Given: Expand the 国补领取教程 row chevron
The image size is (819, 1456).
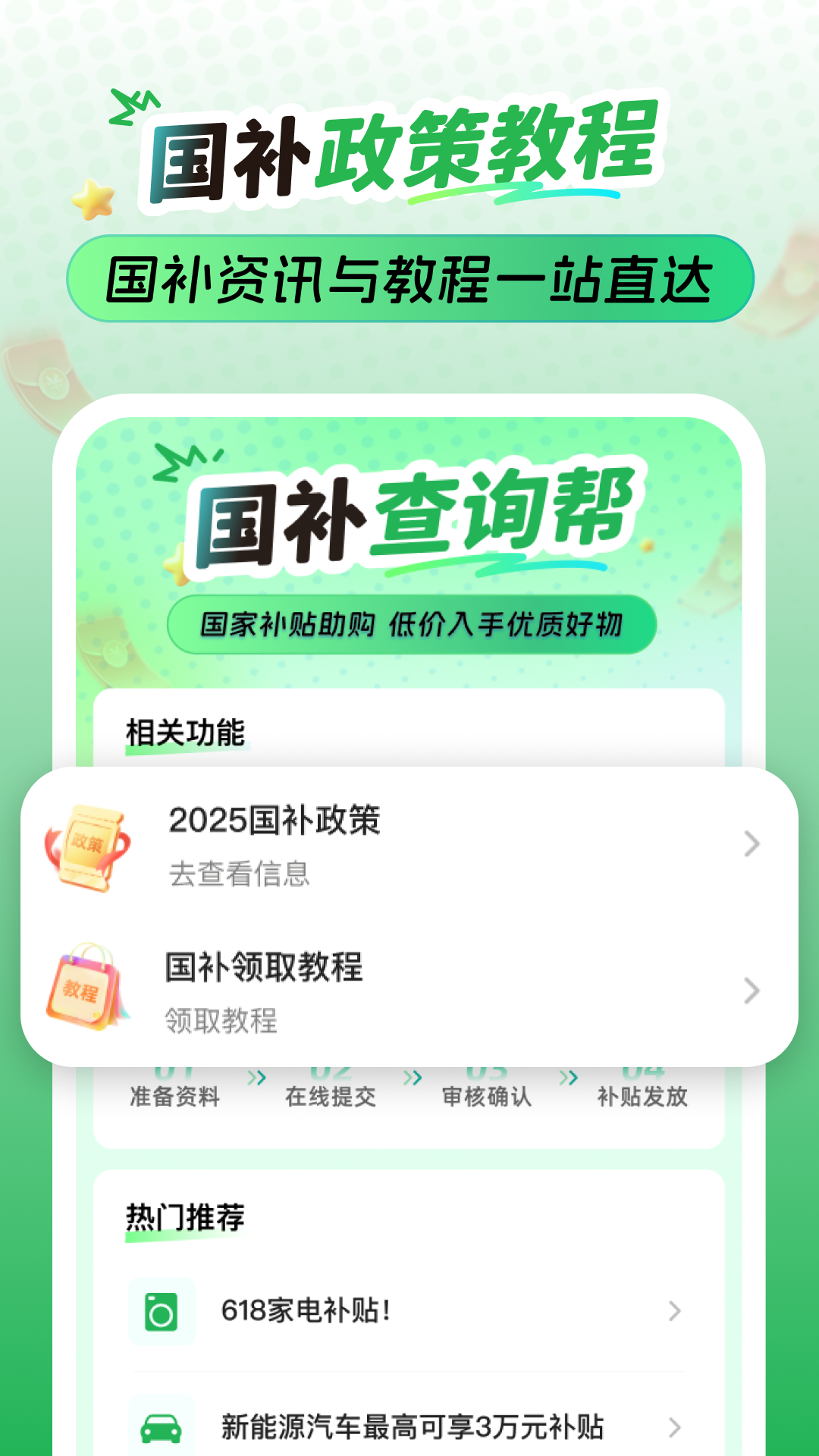Looking at the screenshot, I should pos(751,990).
